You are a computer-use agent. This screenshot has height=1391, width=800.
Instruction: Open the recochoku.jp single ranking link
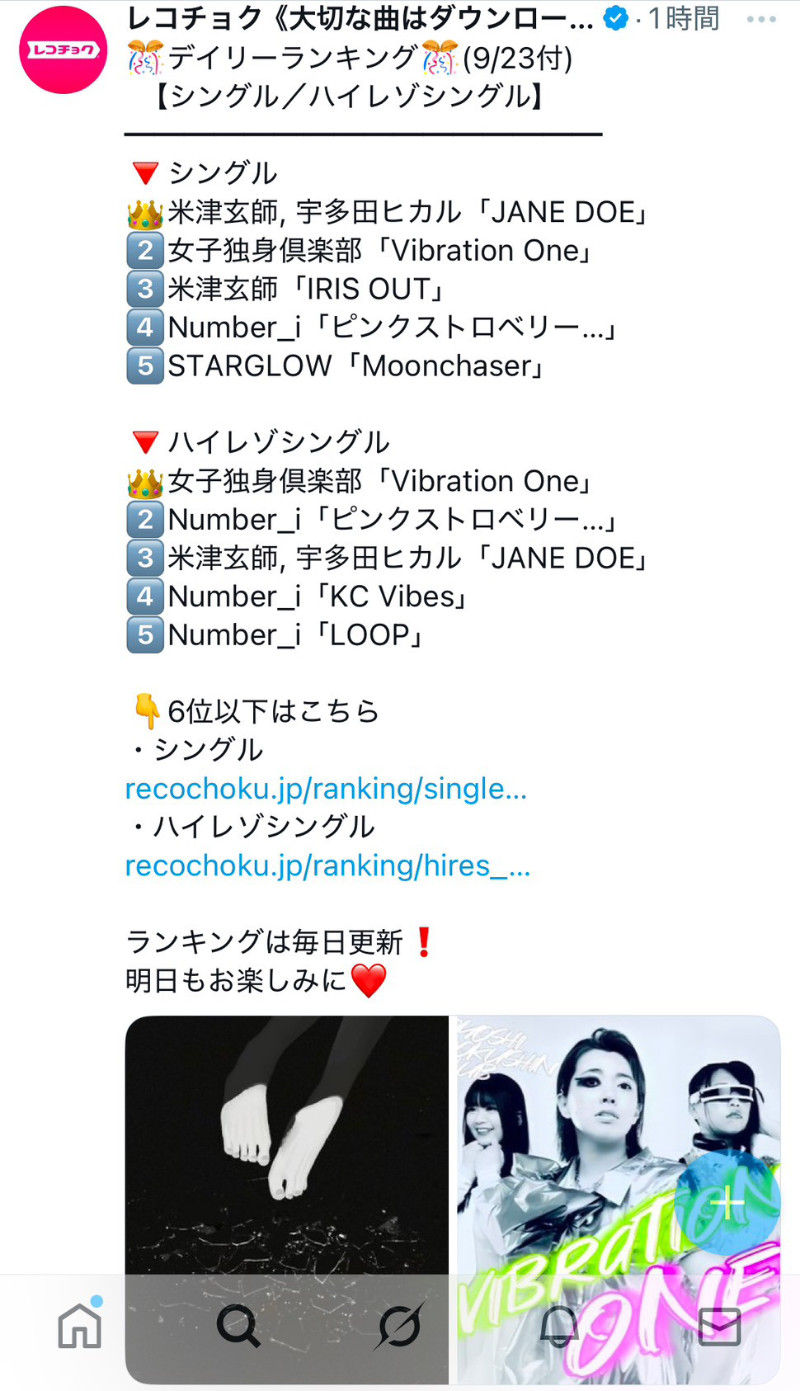[325, 789]
